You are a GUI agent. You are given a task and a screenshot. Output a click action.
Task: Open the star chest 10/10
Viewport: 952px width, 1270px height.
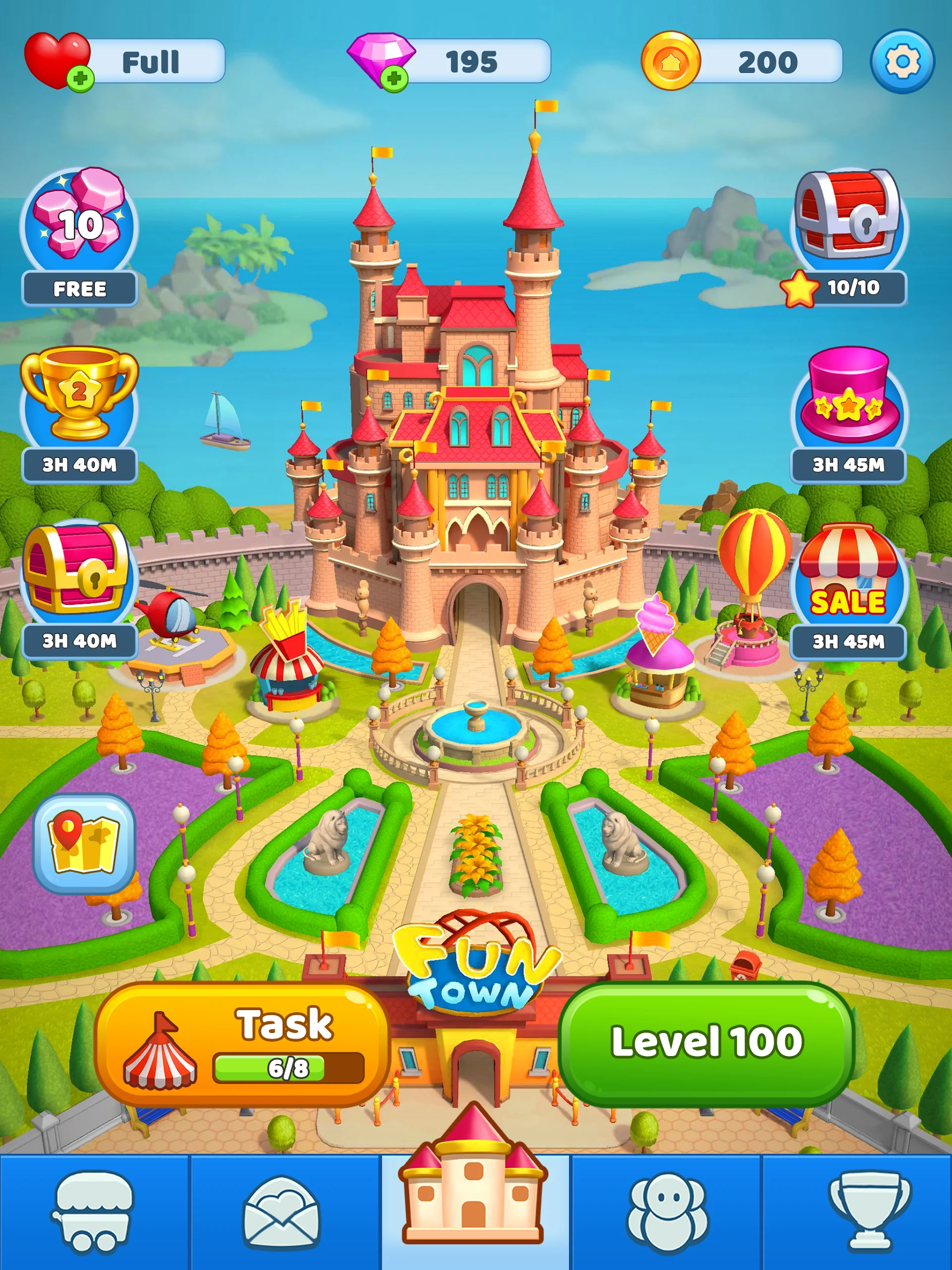(x=848, y=236)
